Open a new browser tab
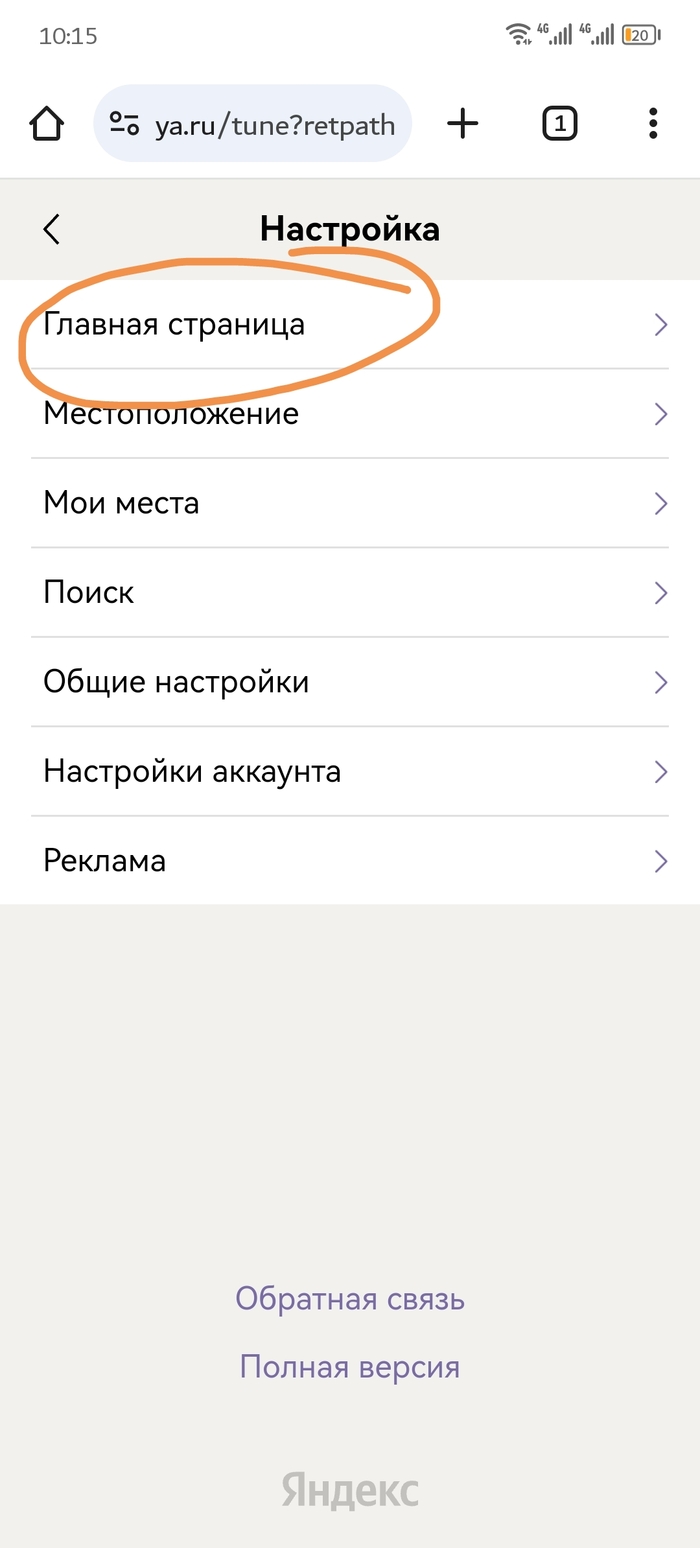This screenshot has width=700, height=1548. tap(462, 124)
